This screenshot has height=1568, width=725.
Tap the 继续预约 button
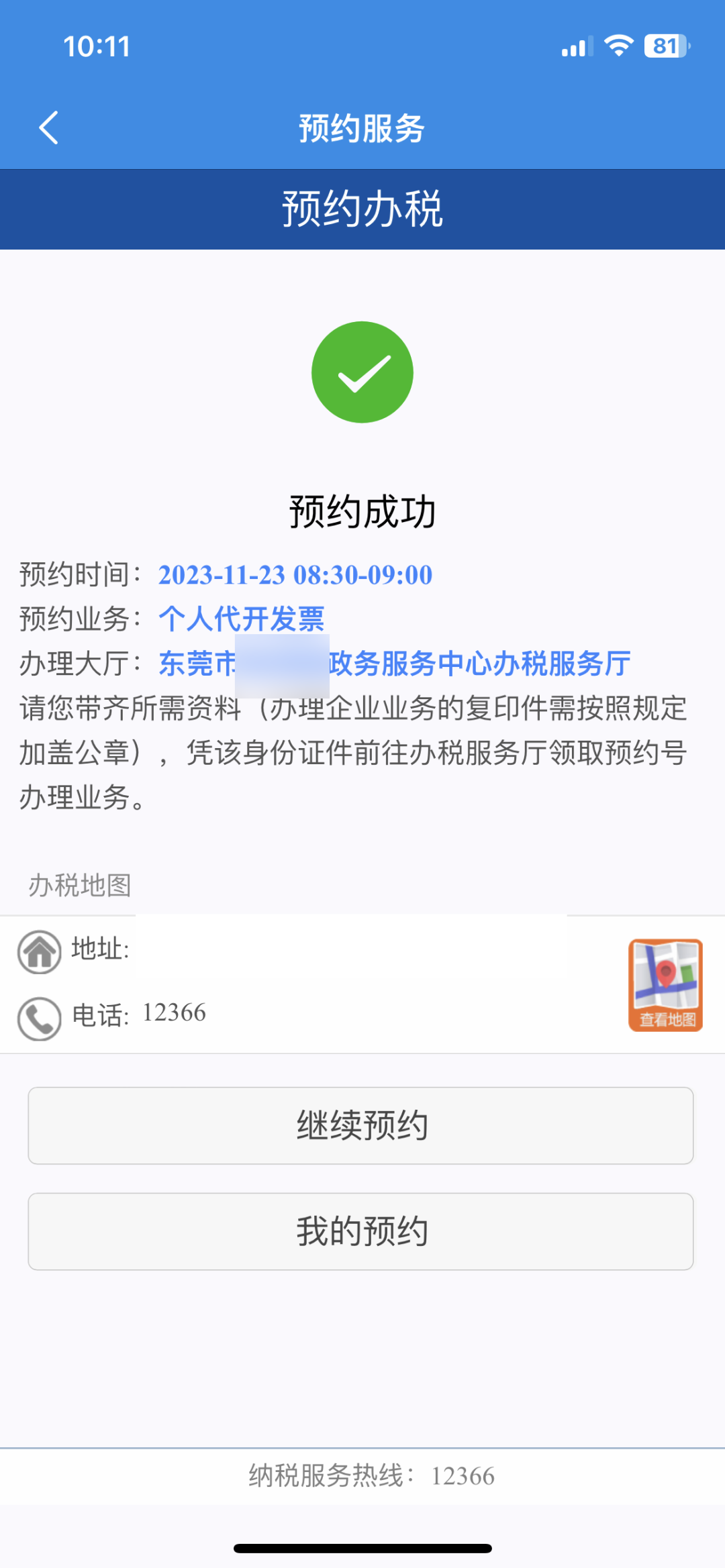coord(360,1125)
